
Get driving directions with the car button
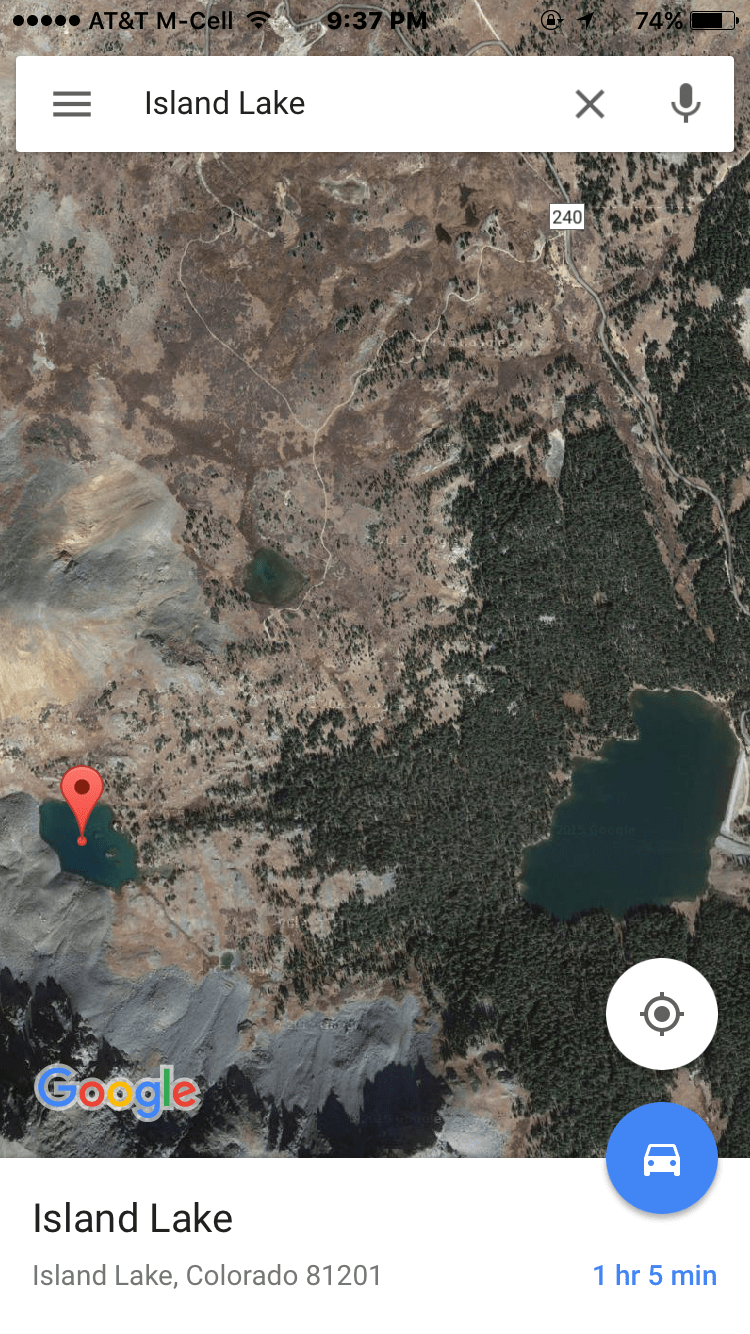(x=661, y=1159)
